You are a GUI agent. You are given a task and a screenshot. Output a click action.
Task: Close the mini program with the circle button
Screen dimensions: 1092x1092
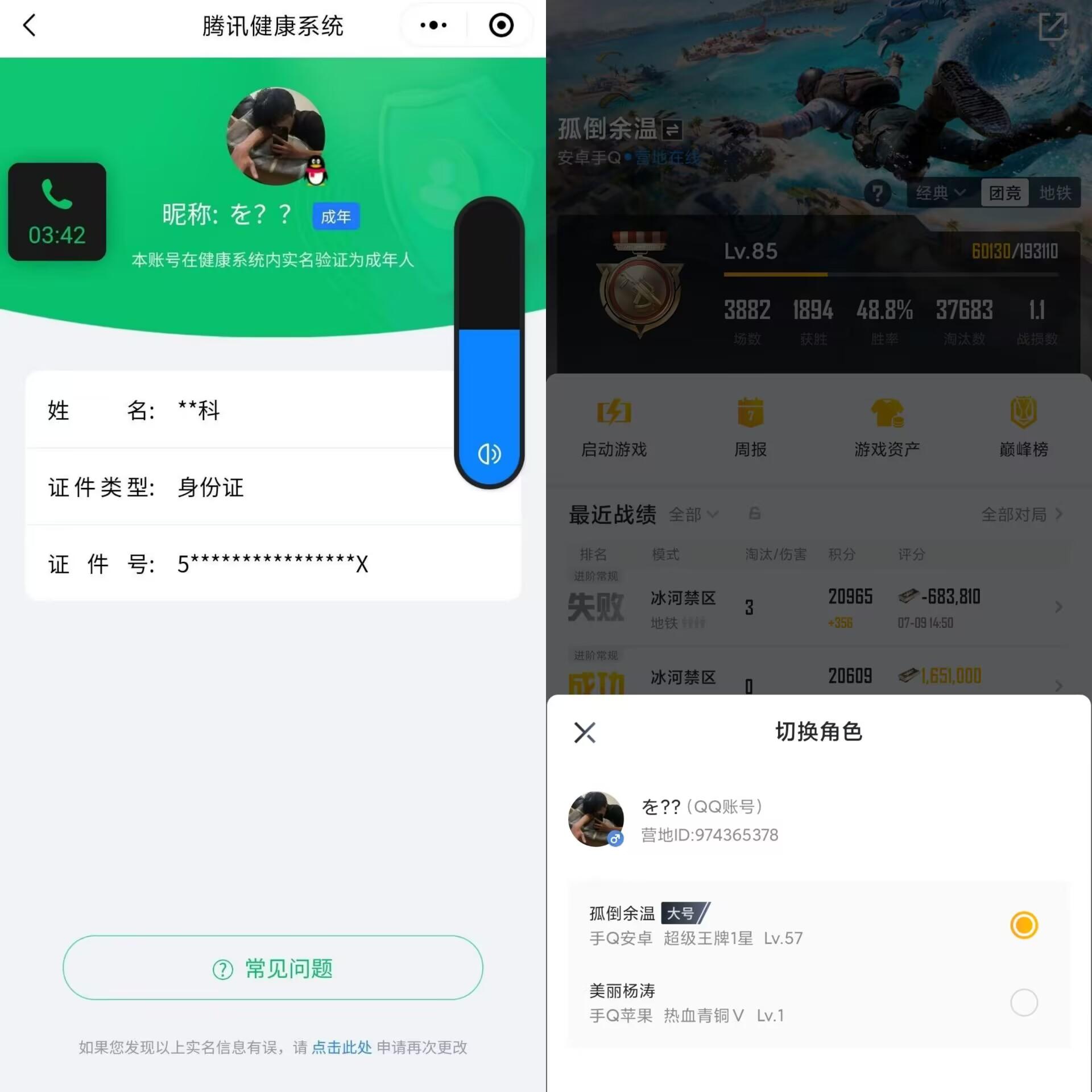tap(500, 26)
